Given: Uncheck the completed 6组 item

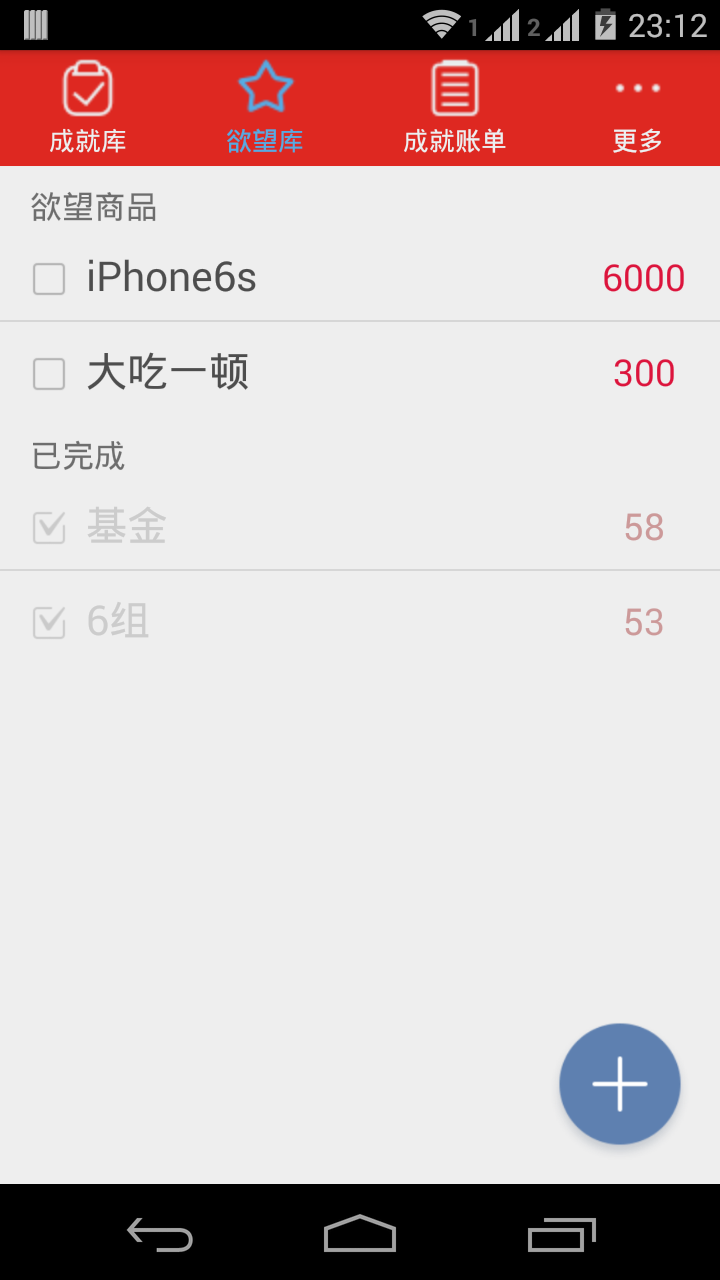Looking at the screenshot, I should click(x=49, y=622).
